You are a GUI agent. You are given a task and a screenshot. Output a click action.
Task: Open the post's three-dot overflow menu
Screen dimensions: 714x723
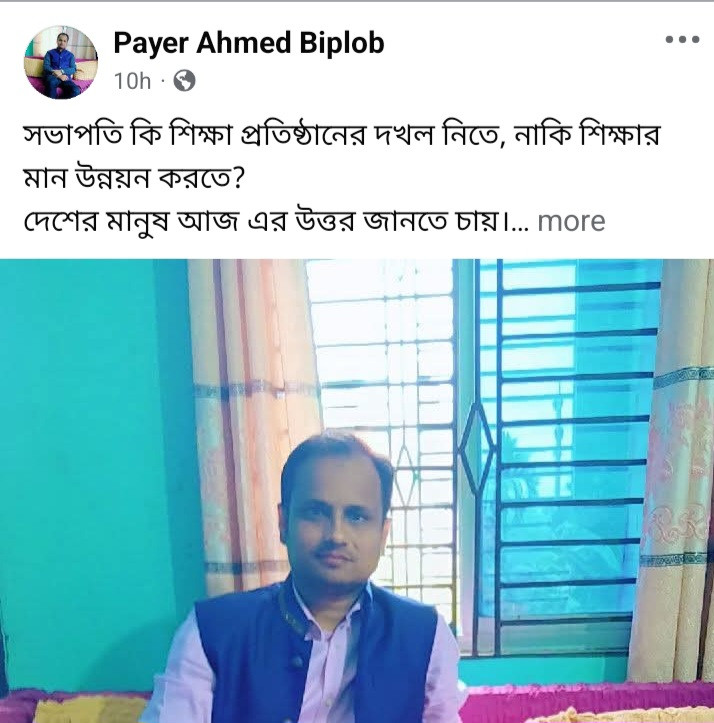point(682,40)
